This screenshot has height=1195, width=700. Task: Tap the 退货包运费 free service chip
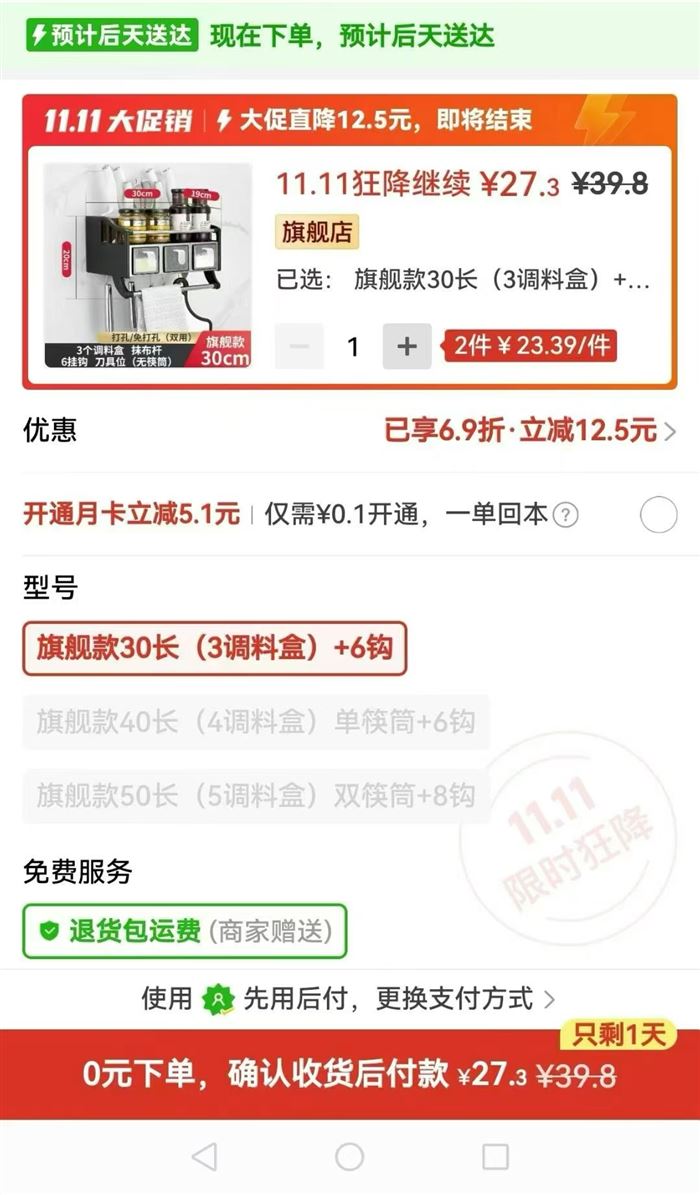point(185,932)
